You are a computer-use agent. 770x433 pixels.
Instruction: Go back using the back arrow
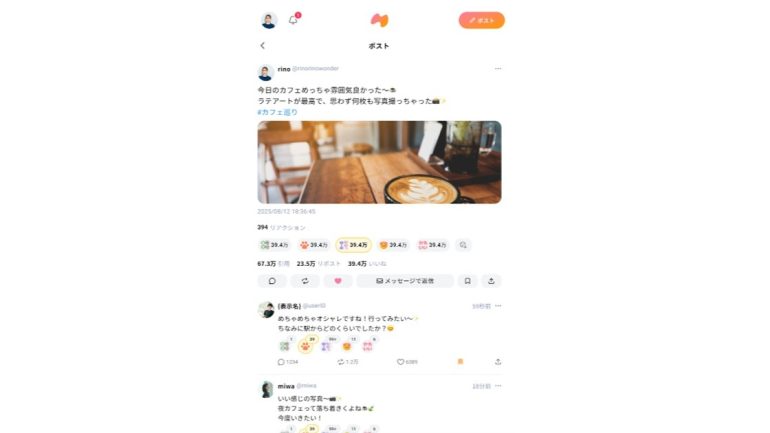tap(263, 46)
